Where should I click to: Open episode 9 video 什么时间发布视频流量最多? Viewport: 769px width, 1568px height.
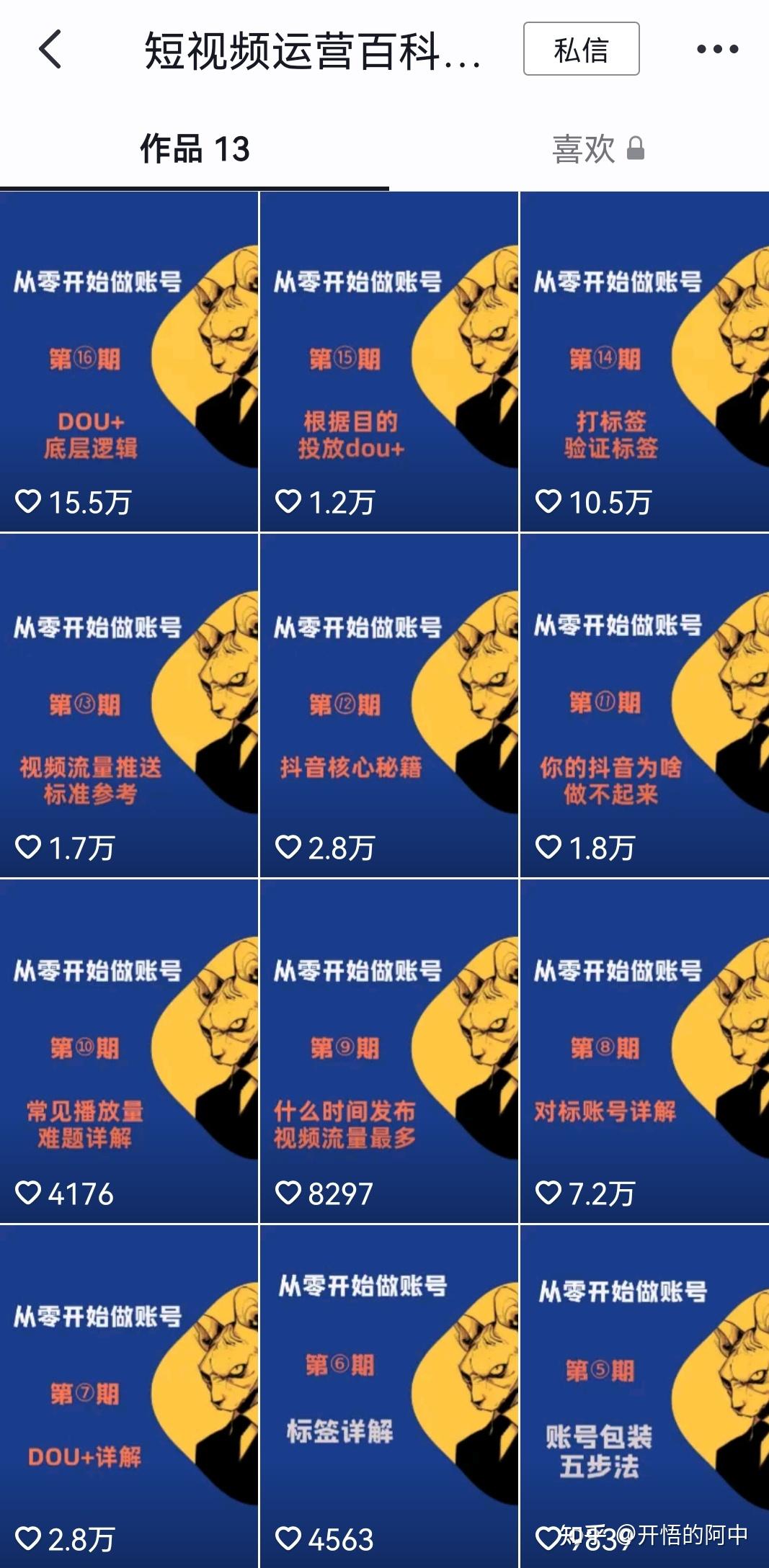pyautogui.click(x=388, y=1050)
